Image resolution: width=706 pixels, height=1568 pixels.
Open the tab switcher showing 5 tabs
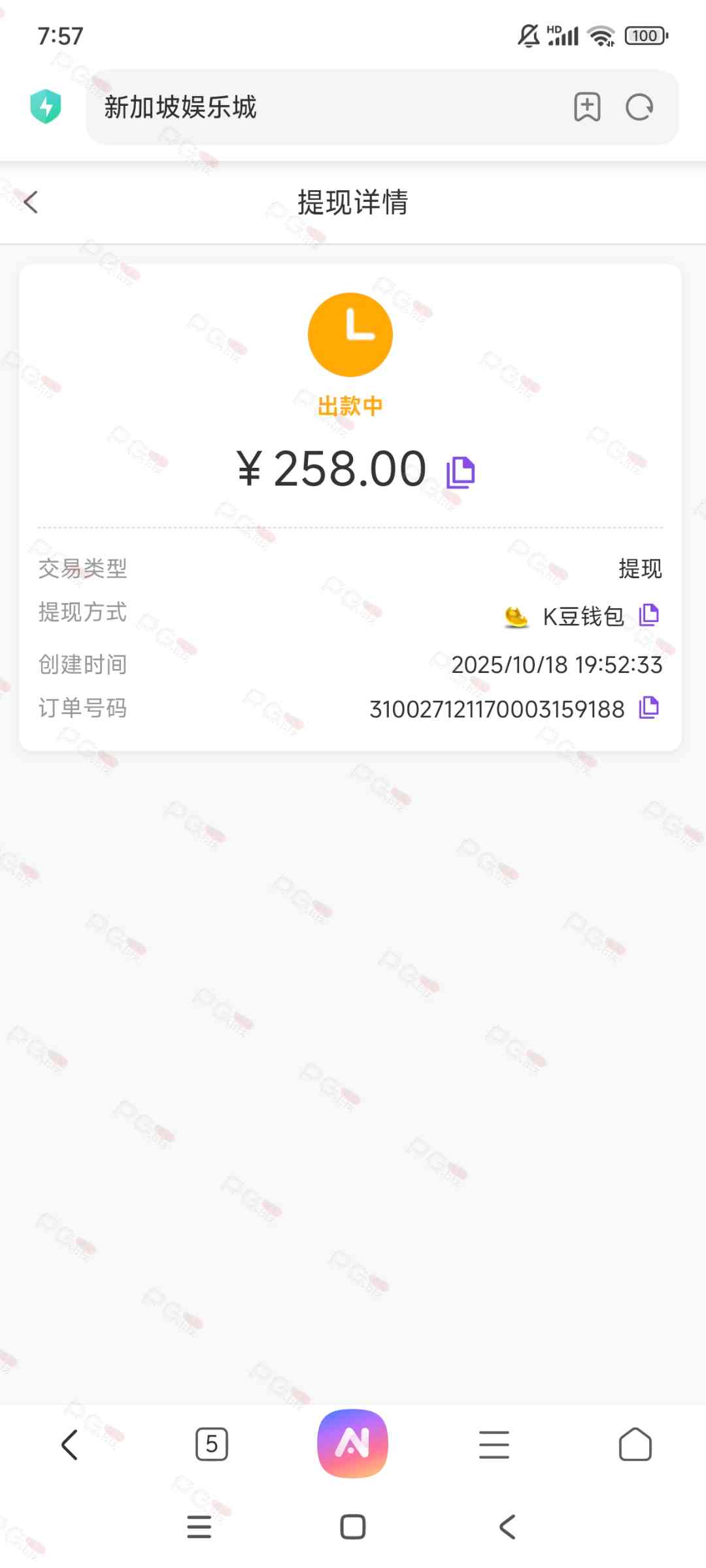tap(212, 1445)
